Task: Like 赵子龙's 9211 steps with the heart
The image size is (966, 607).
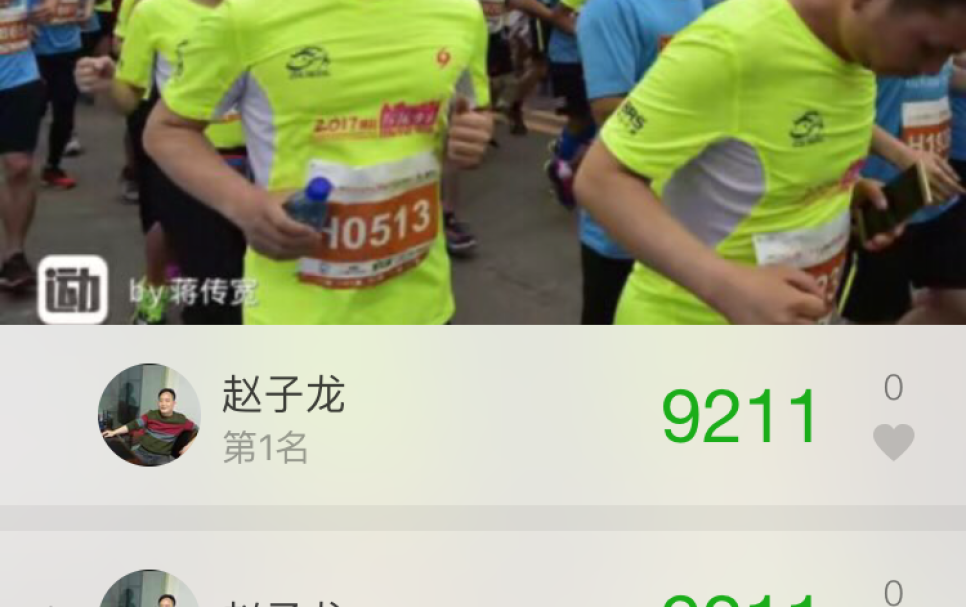Action: pyautogui.click(x=893, y=441)
